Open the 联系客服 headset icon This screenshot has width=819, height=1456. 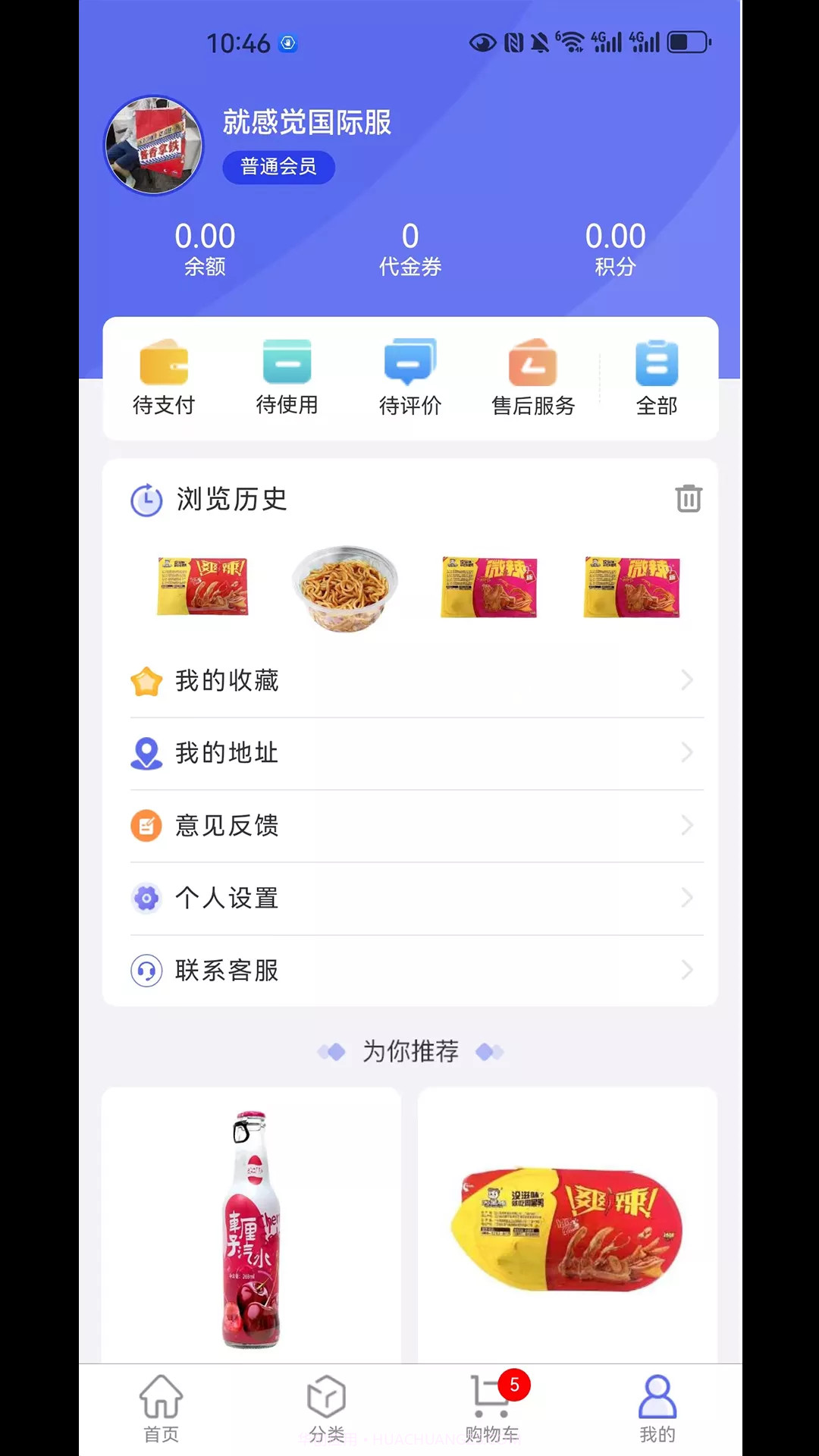click(x=146, y=971)
